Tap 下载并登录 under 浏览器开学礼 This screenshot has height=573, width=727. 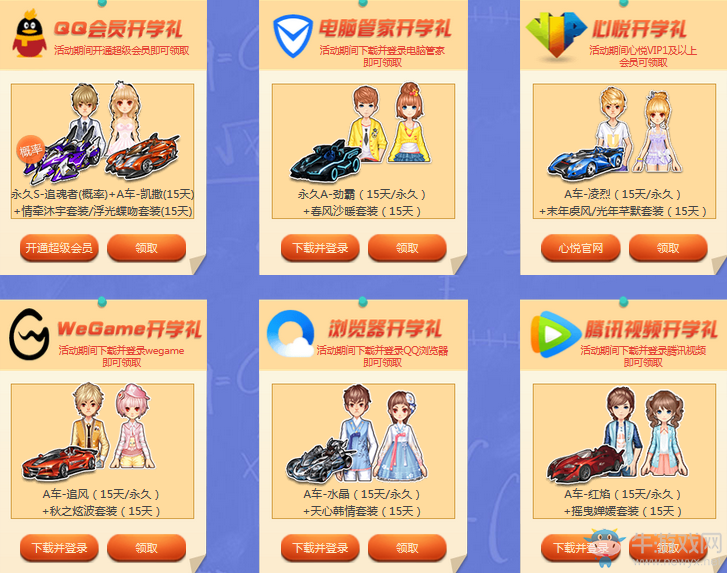pyautogui.click(x=320, y=548)
